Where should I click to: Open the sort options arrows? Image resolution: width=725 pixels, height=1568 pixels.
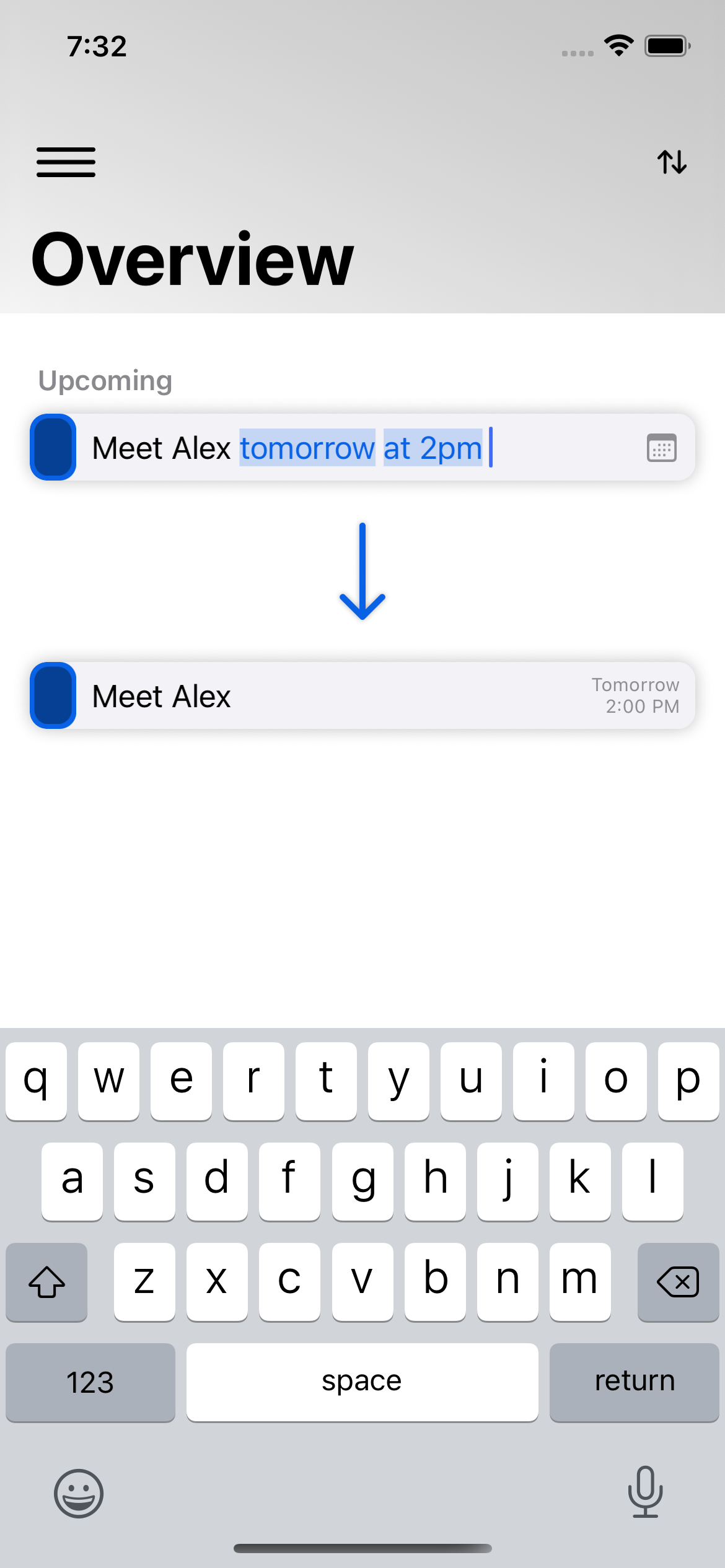click(672, 162)
